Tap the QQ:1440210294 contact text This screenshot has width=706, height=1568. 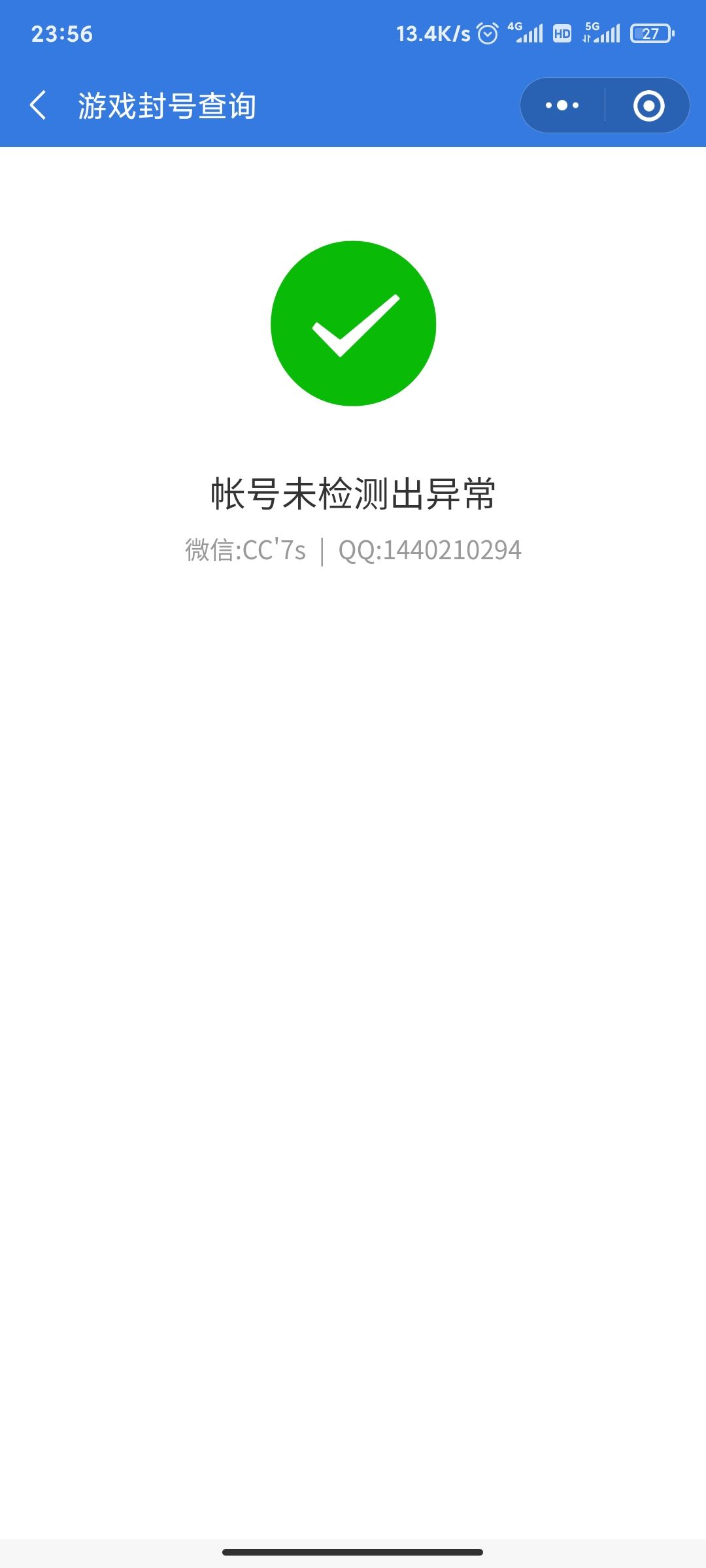(x=431, y=549)
